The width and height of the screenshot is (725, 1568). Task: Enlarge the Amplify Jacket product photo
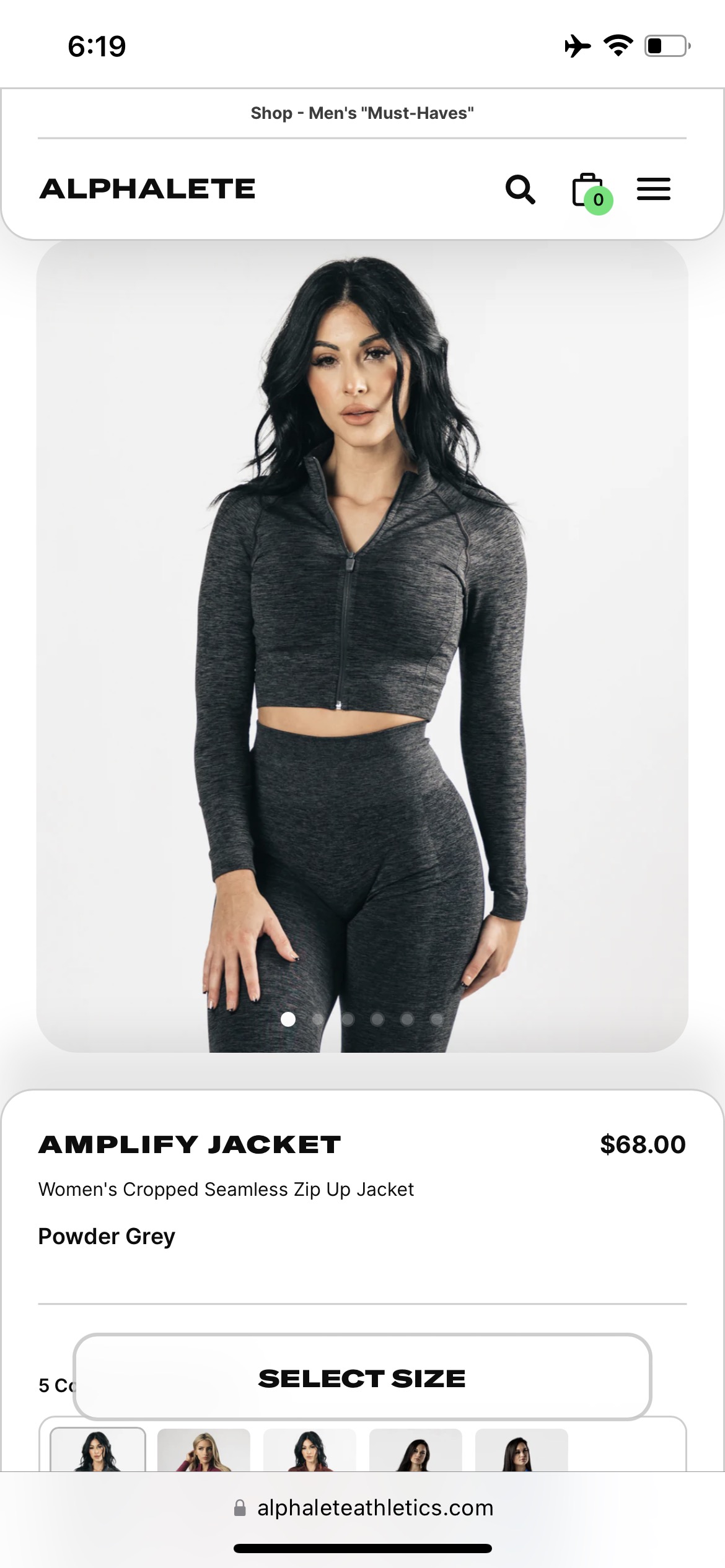click(362, 619)
